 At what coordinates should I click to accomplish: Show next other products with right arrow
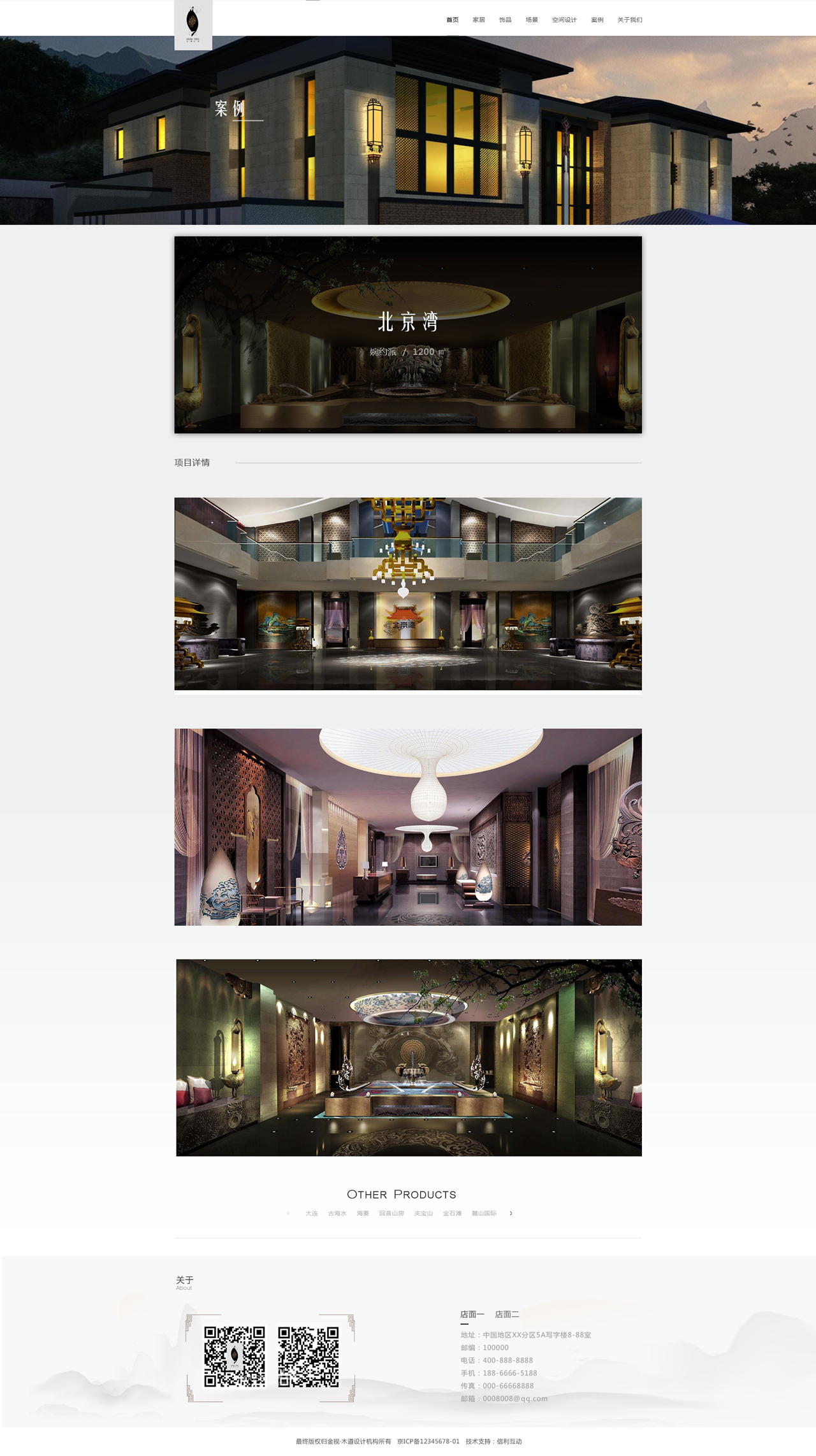[511, 1213]
